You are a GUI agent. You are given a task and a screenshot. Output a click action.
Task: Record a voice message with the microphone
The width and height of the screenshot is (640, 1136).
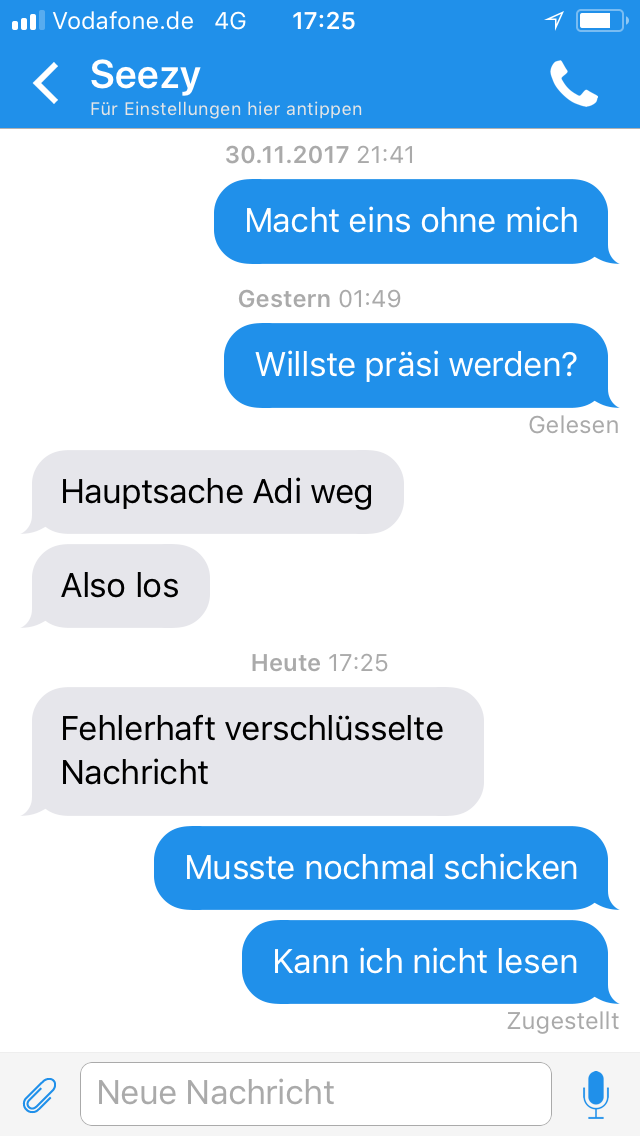click(595, 1094)
